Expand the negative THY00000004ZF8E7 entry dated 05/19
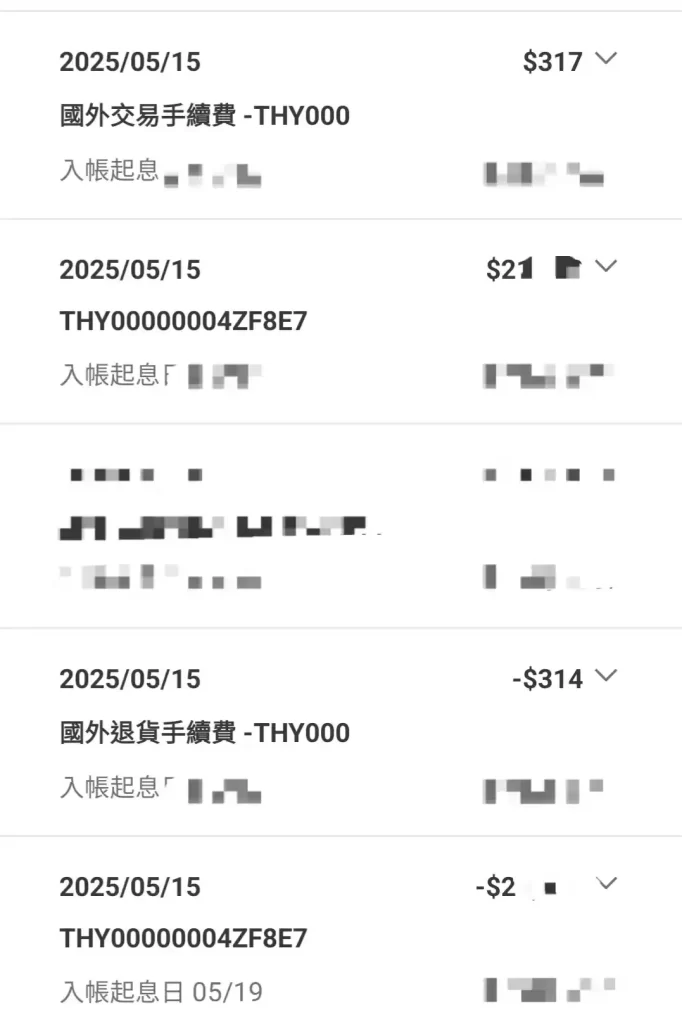The width and height of the screenshot is (682, 1024). click(606, 883)
